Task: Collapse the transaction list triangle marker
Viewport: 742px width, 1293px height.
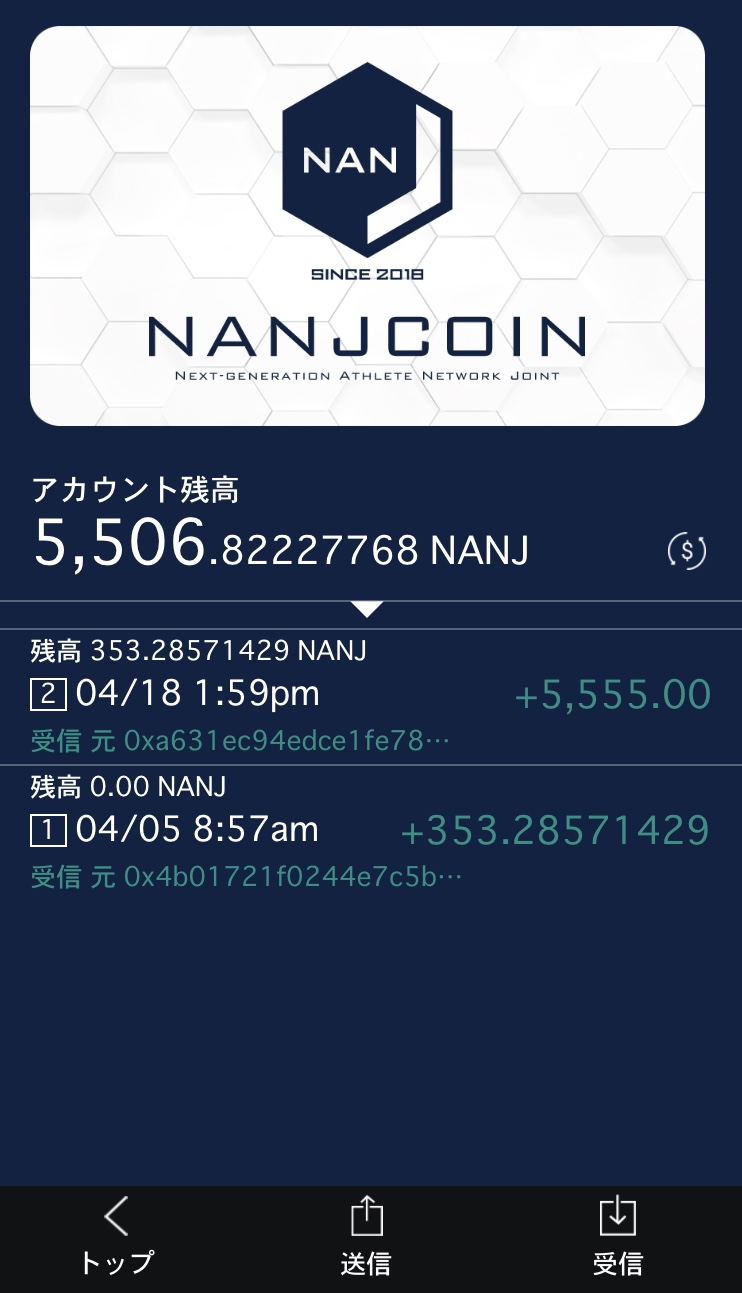Action: tap(368, 609)
